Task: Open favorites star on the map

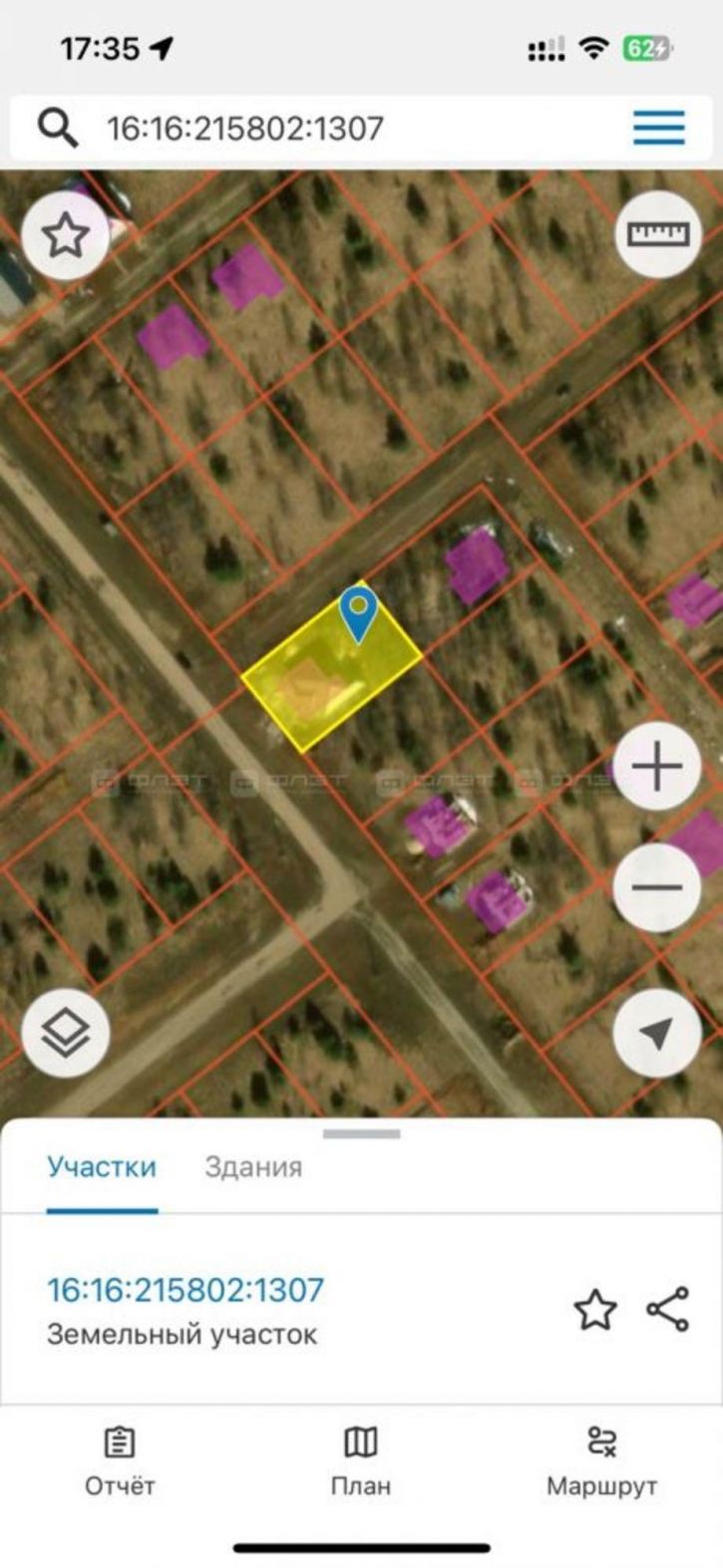Action: (65, 236)
